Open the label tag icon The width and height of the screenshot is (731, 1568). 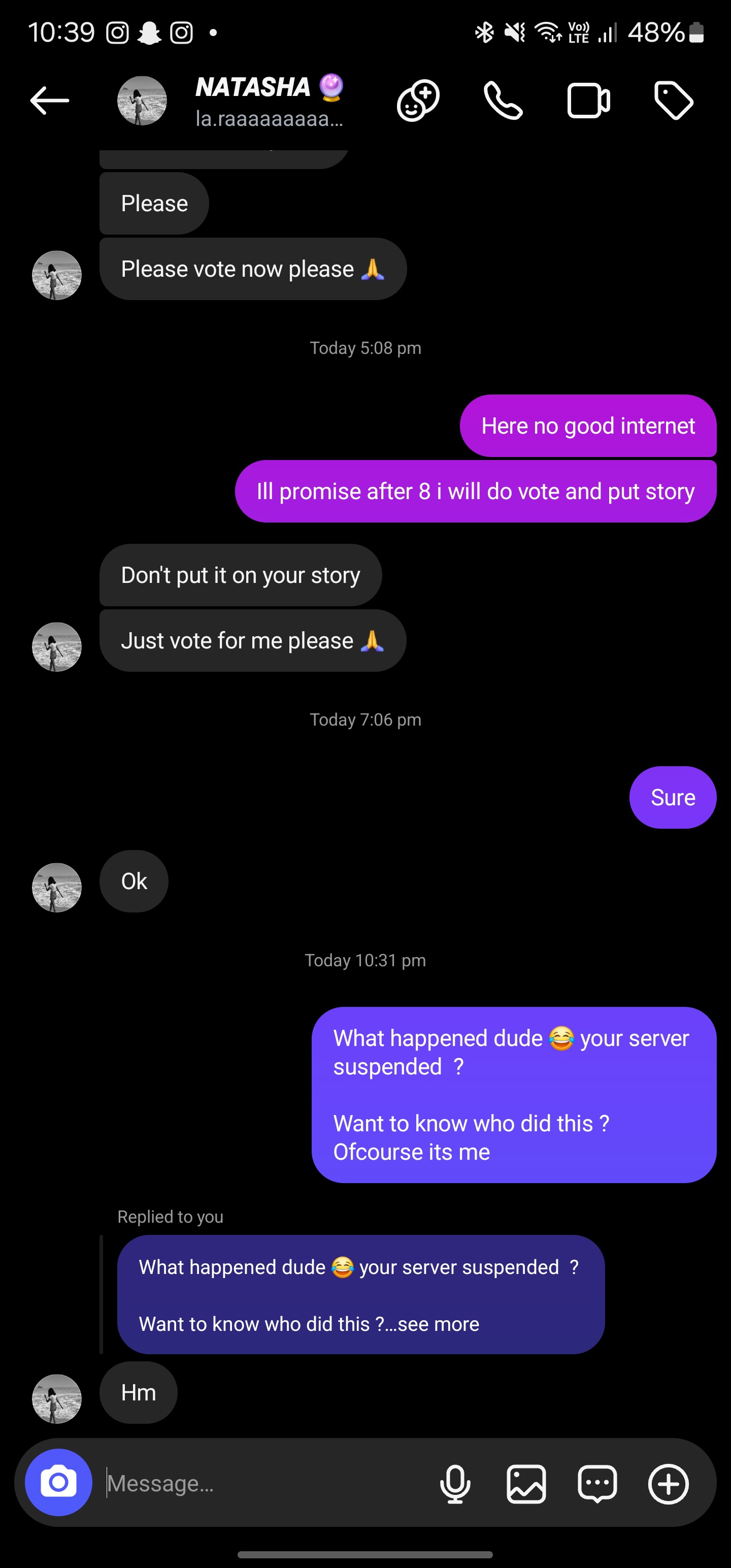tap(673, 101)
